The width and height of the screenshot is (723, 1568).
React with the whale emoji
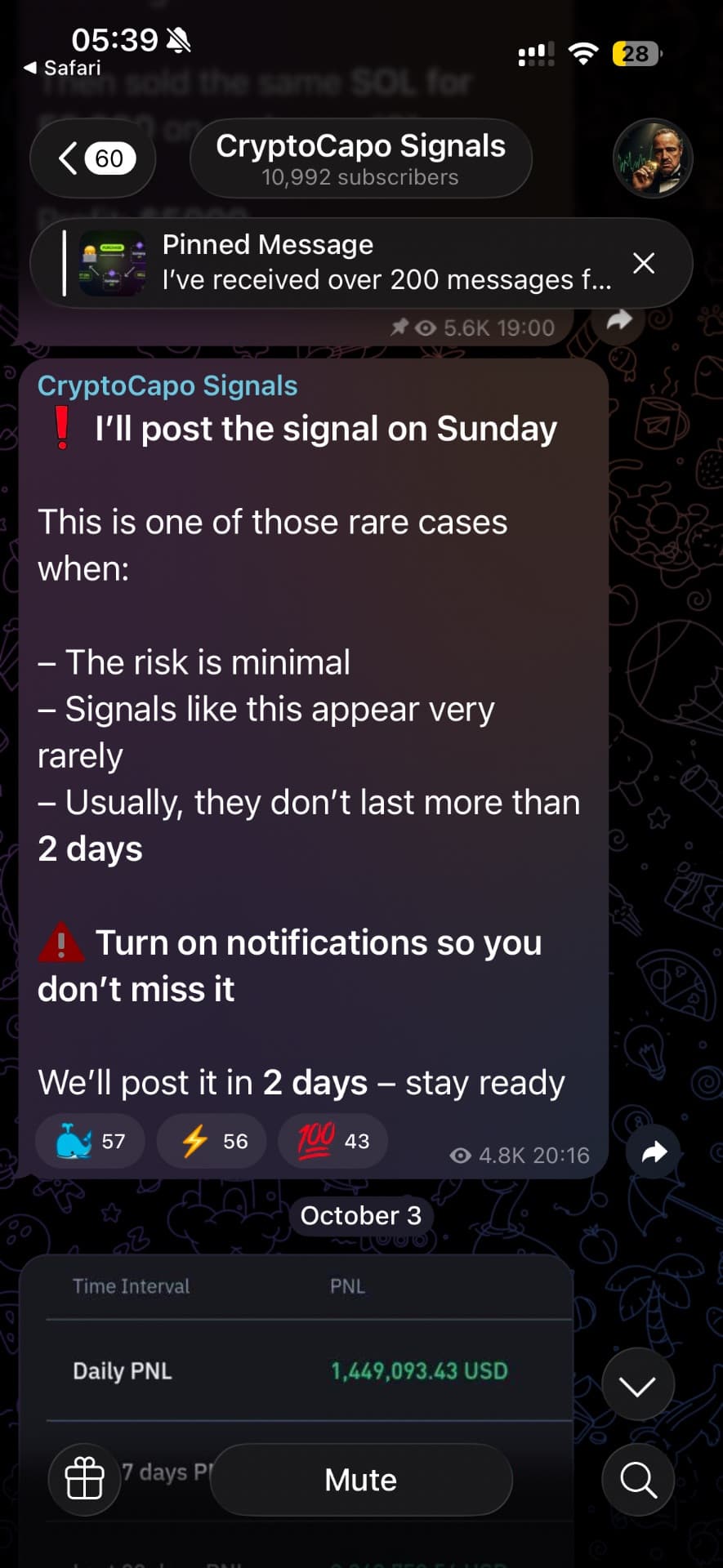coord(91,1141)
